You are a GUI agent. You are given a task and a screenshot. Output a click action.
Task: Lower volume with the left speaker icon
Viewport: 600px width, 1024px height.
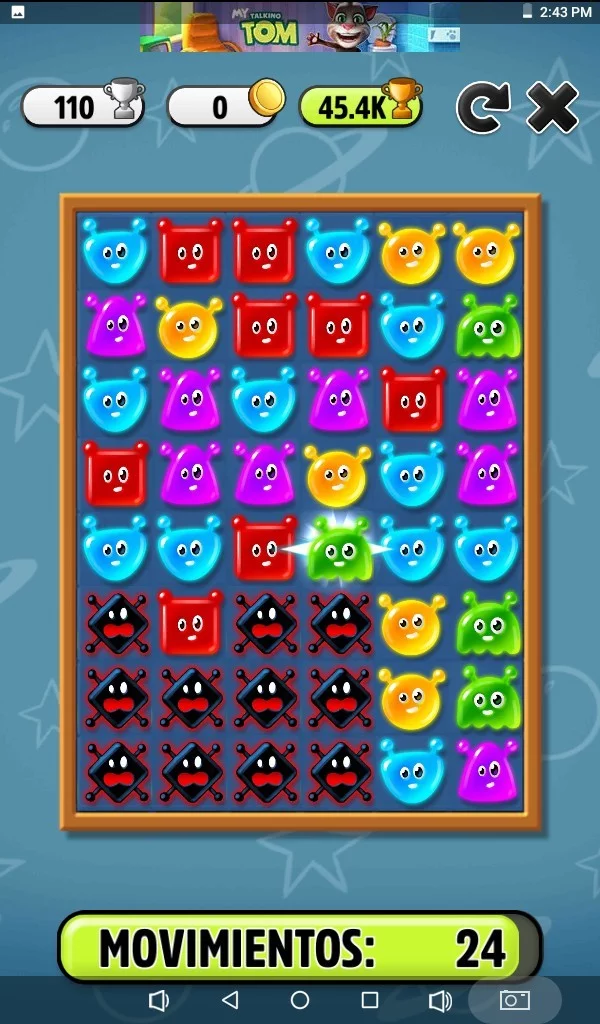(159, 1000)
